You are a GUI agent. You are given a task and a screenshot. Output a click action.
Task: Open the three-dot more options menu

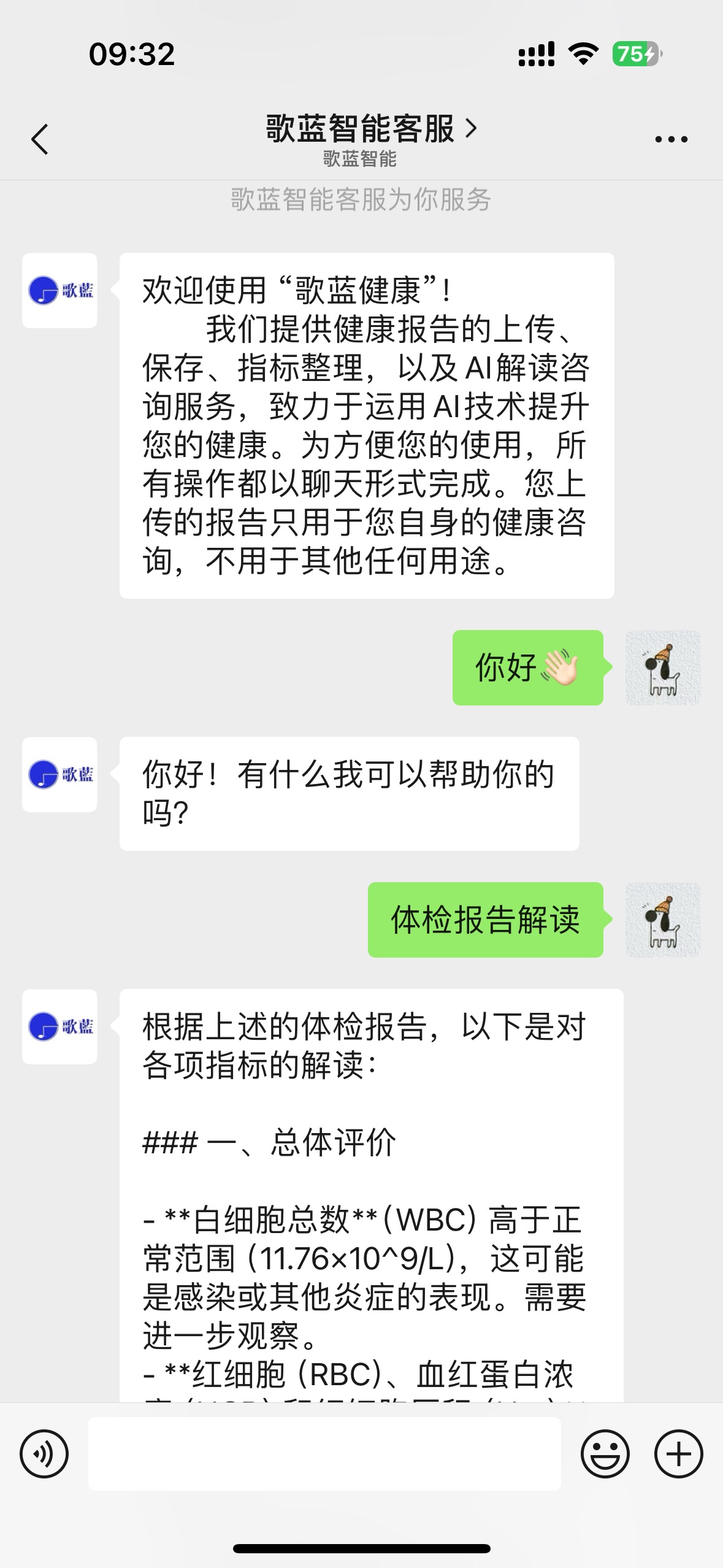tap(671, 139)
